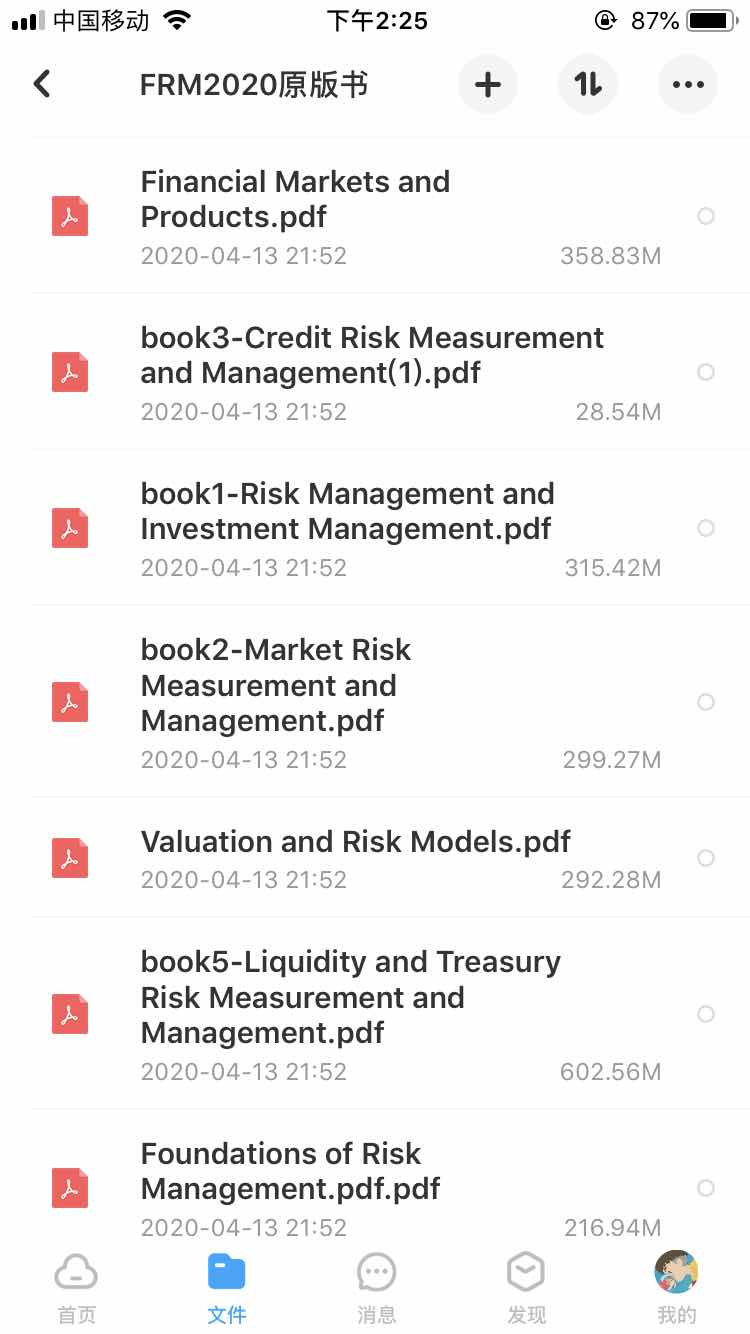Viewport: 750px width, 1334px height.
Task: Open Valuation and Risk Models.pdf
Action: (x=355, y=842)
